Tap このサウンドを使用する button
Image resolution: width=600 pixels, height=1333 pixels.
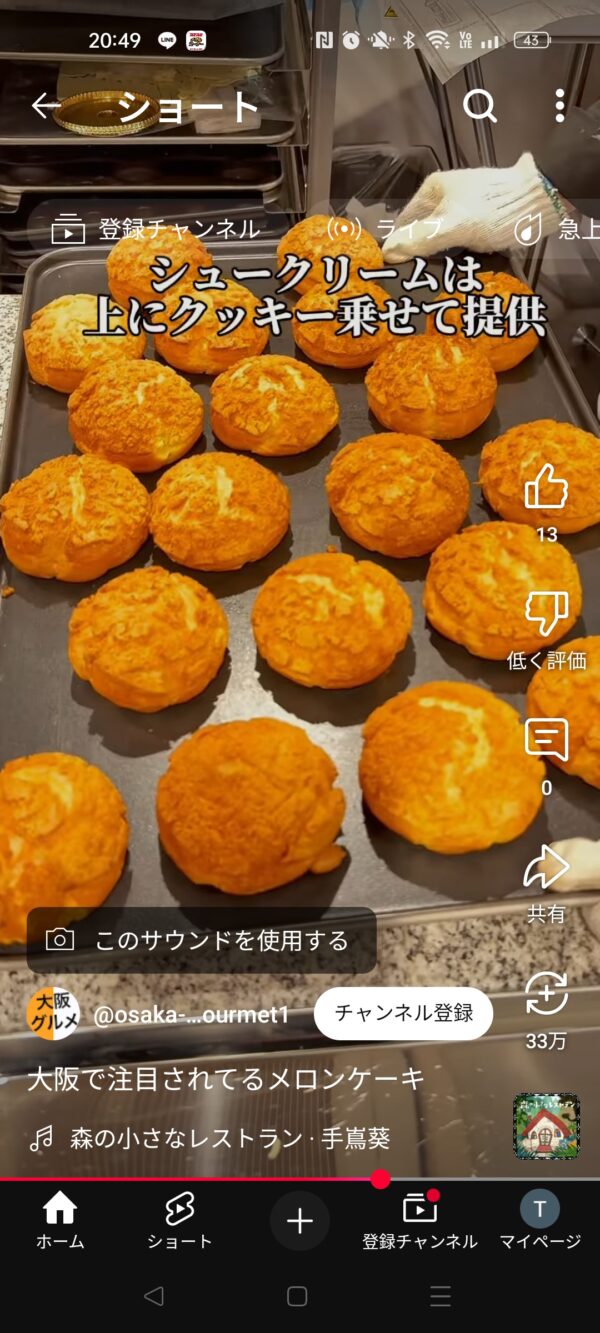[201, 940]
